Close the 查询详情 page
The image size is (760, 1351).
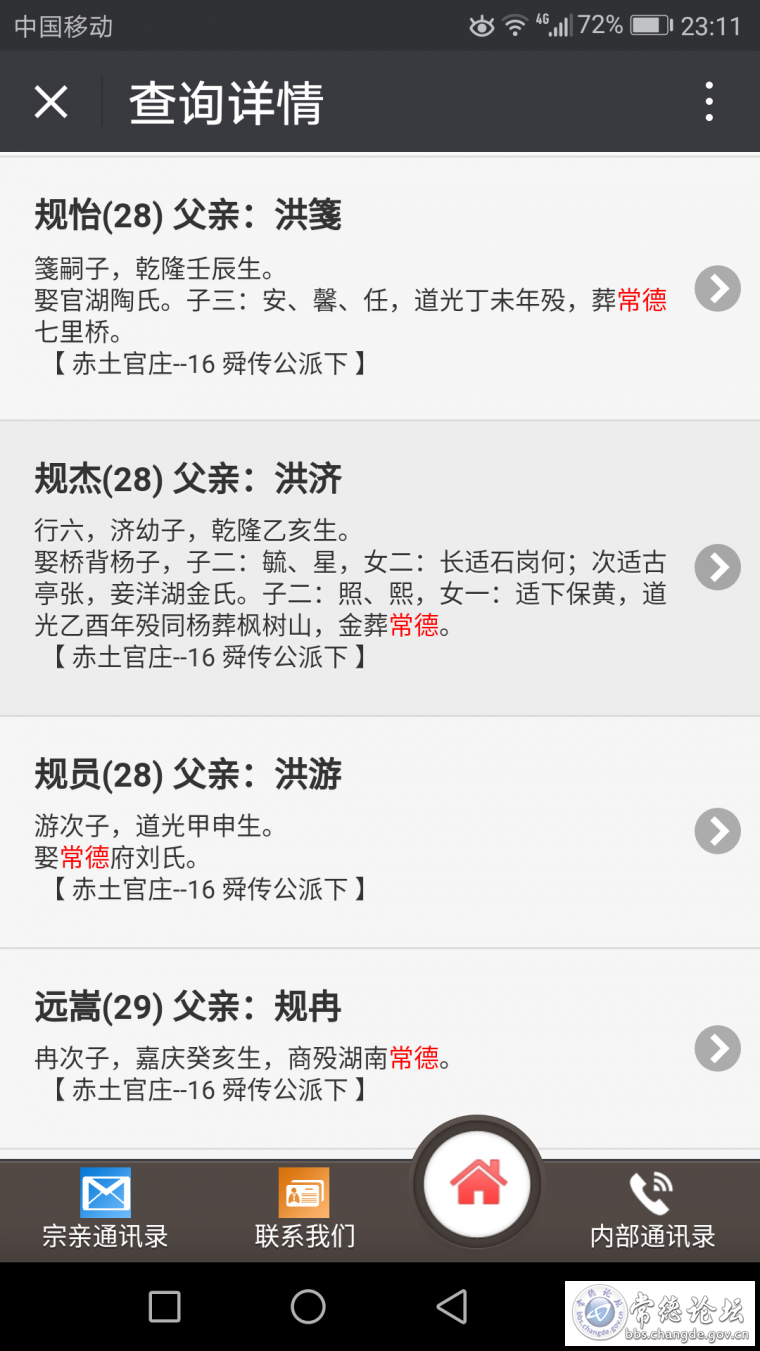51,102
